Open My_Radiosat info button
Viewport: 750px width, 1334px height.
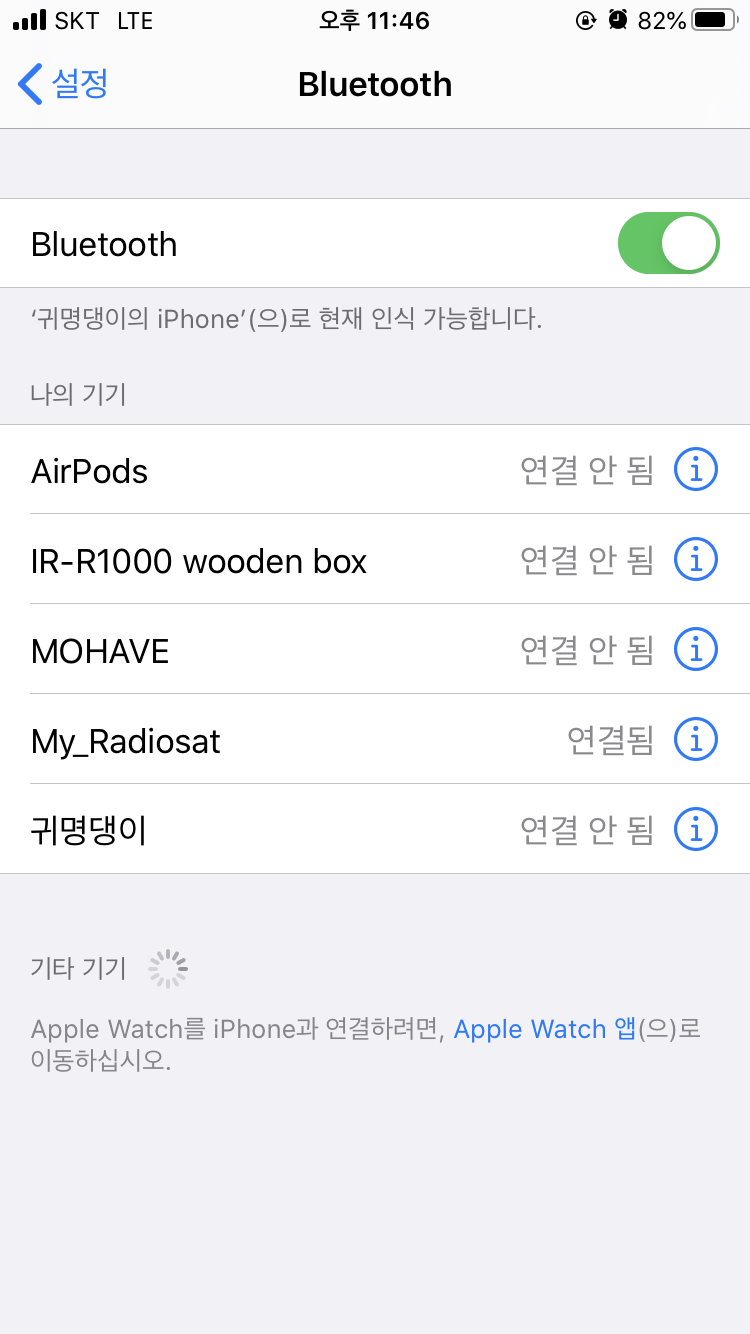click(x=696, y=740)
